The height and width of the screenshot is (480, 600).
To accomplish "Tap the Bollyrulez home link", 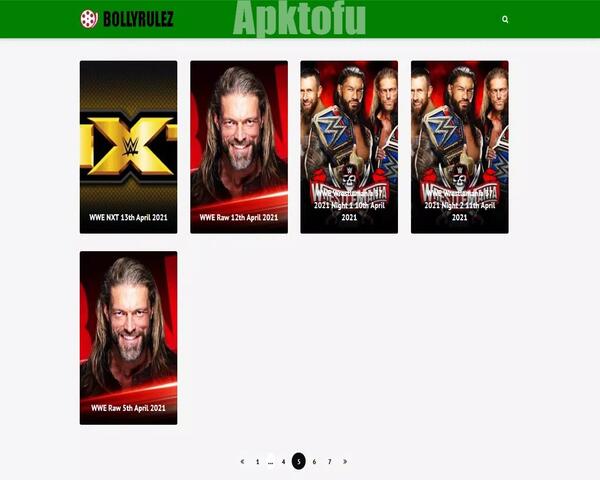I will [x=127, y=18].
